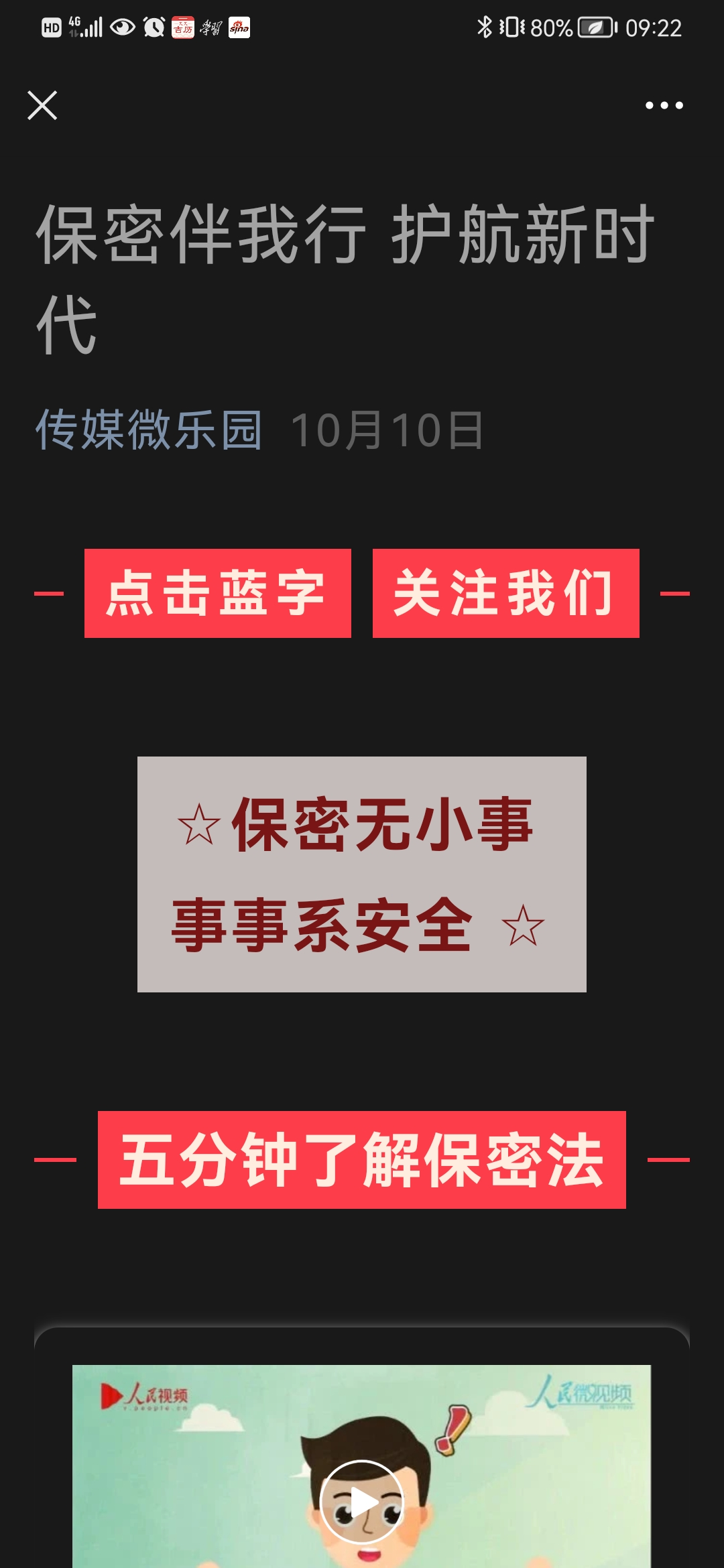The width and height of the screenshot is (724, 1568).
Task: Open the 传媒微乐园 account link
Action: point(148,430)
